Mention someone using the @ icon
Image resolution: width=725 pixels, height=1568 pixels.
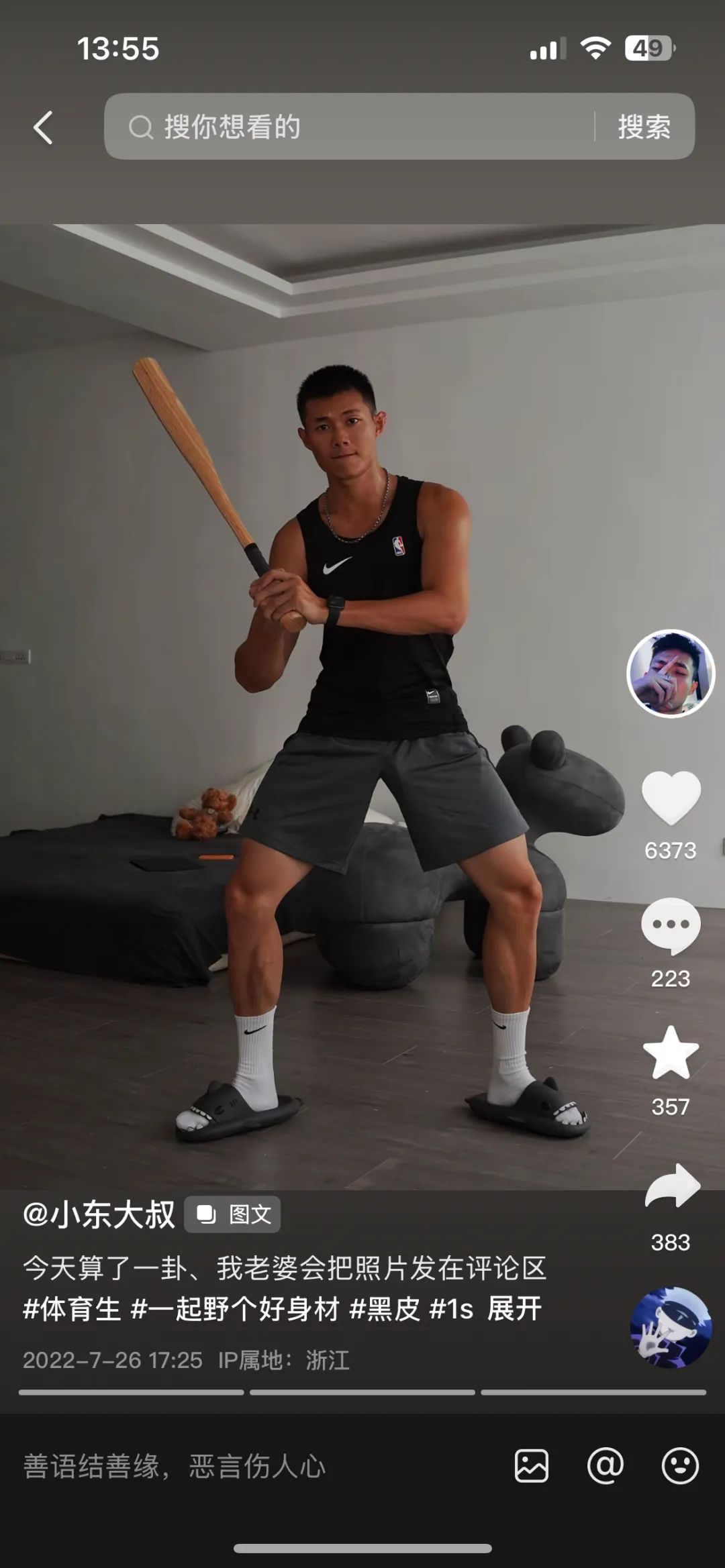(x=606, y=1466)
